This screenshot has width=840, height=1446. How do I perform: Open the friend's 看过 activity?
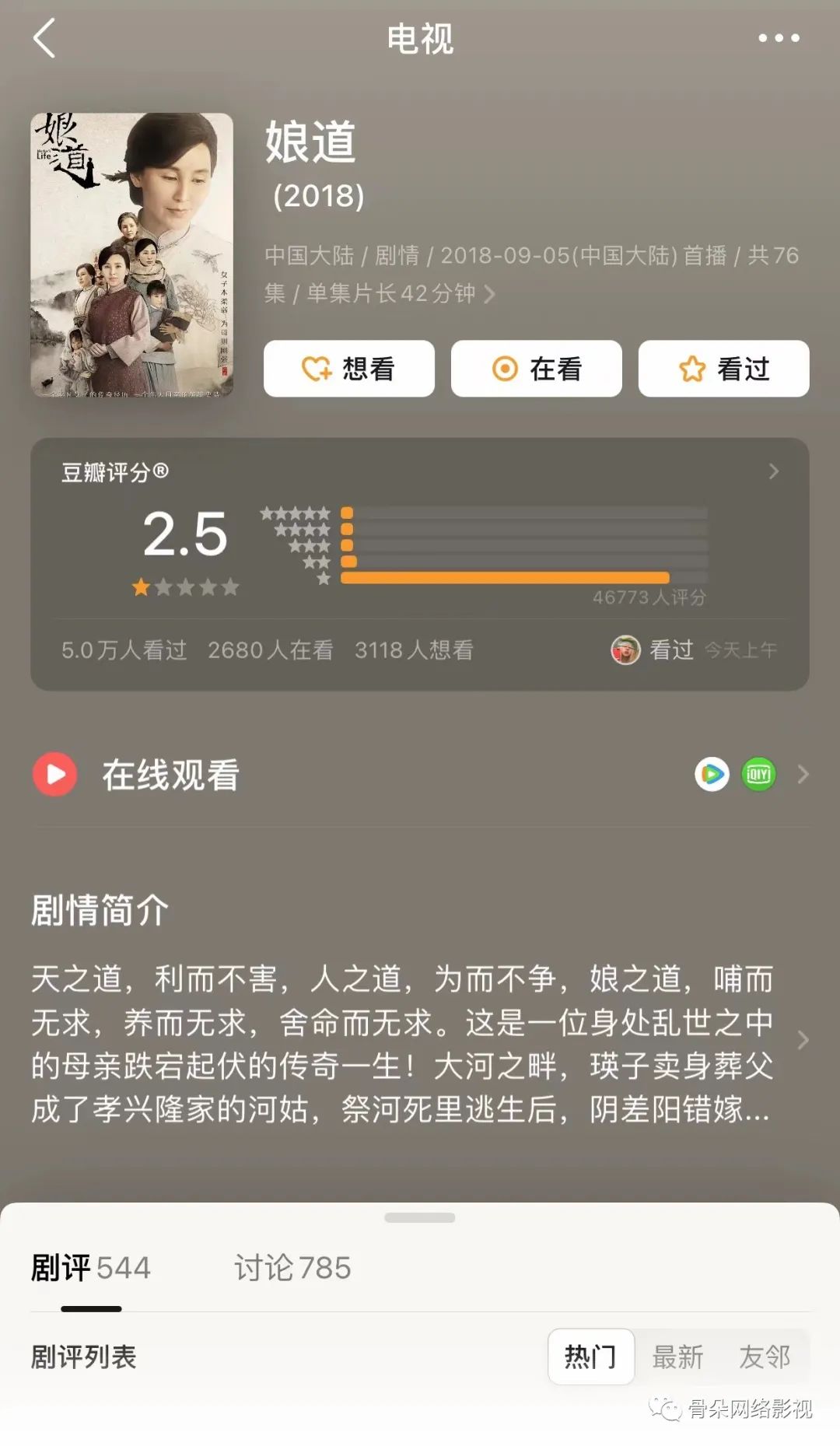692,650
